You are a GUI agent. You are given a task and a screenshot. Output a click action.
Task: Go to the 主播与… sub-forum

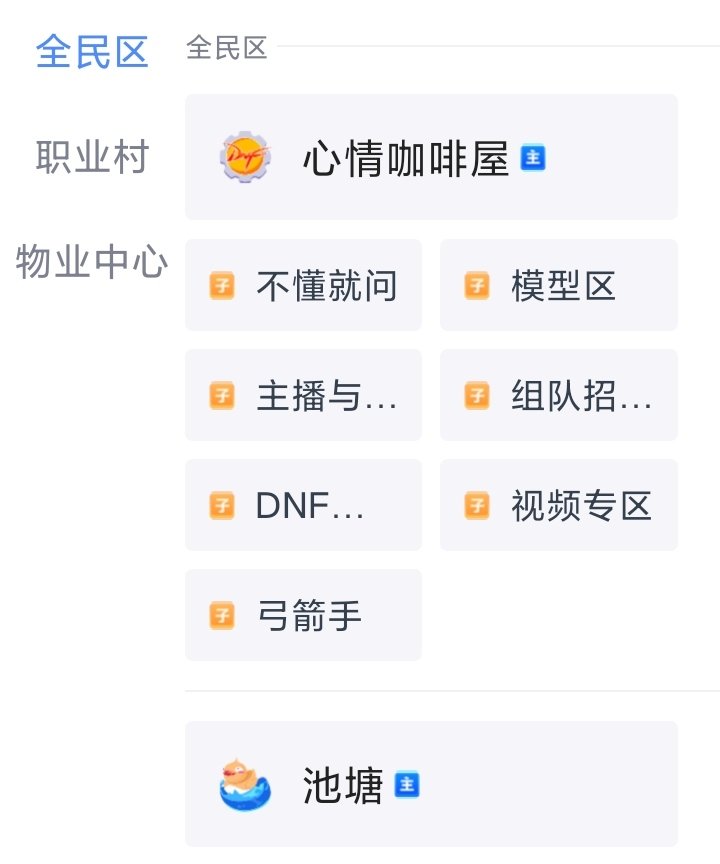pyautogui.click(x=303, y=396)
